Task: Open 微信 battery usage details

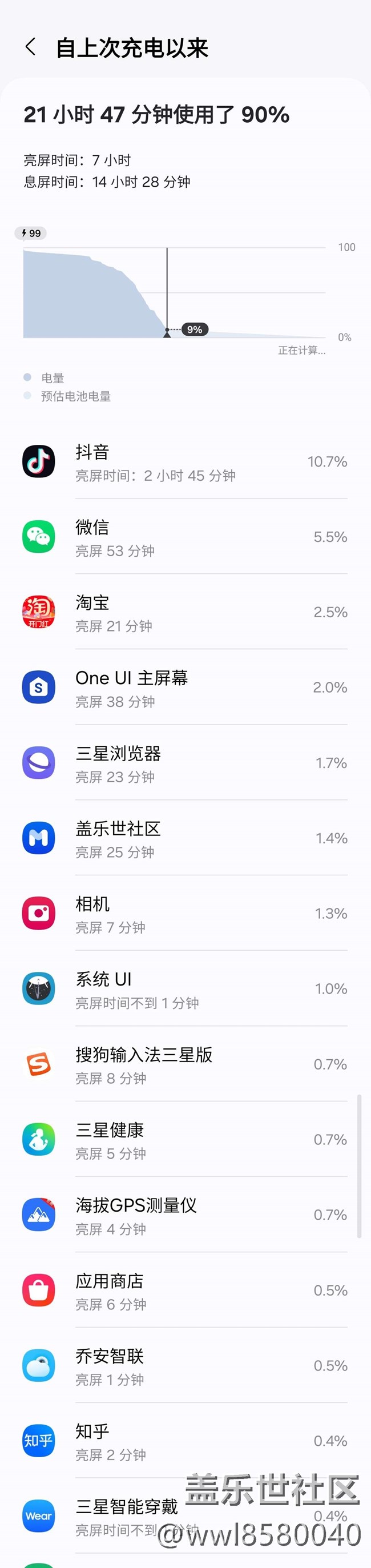Action: [183, 537]
